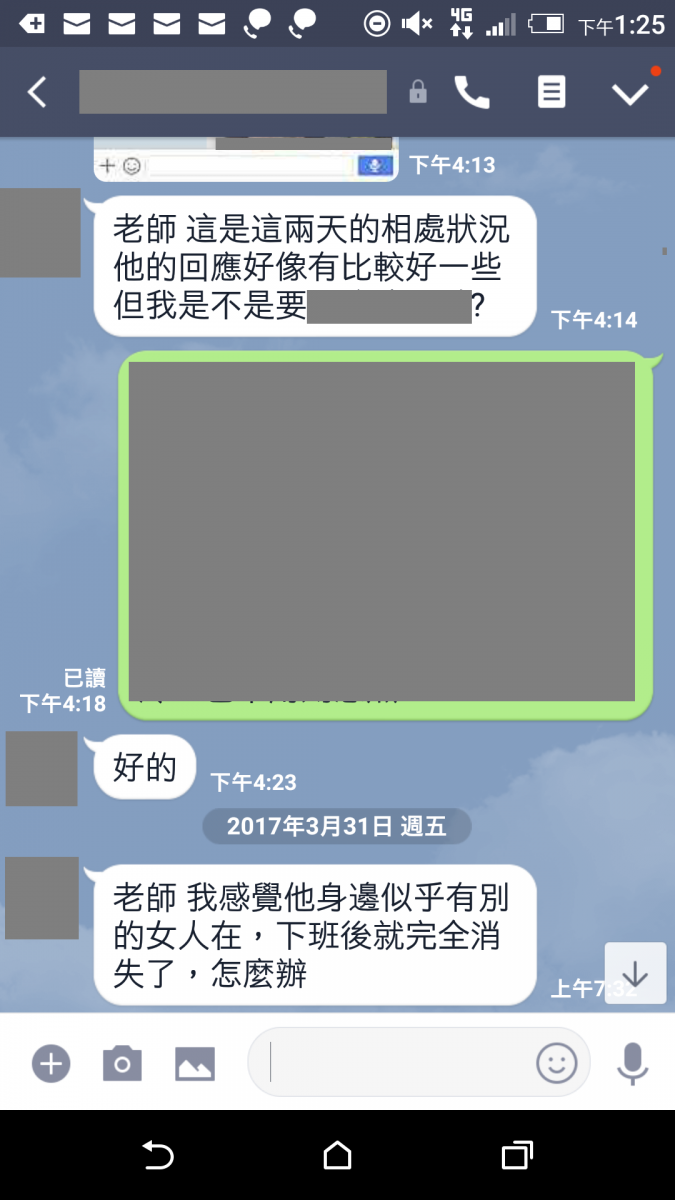Open the camera to take a photo
Image resolution: width=675 pixels, height=1200 pixels.
122,1063
